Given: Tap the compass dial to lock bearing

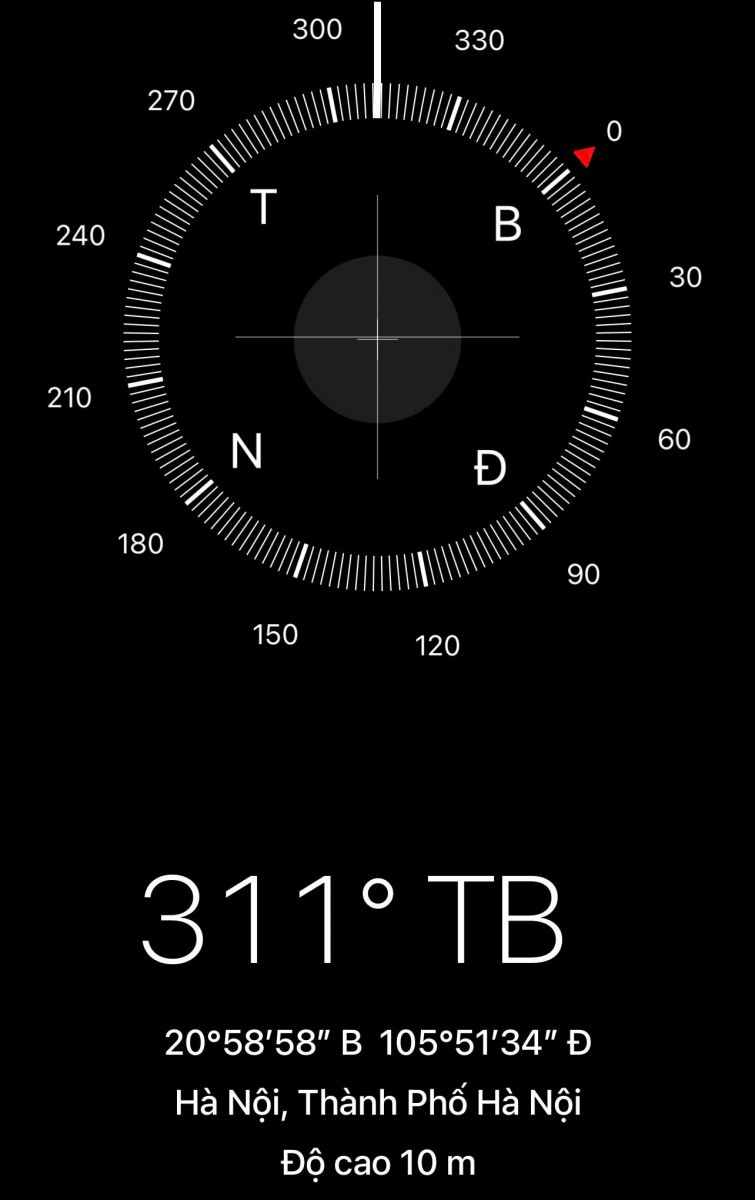Looking at the screenshot, I should (377, 337).
